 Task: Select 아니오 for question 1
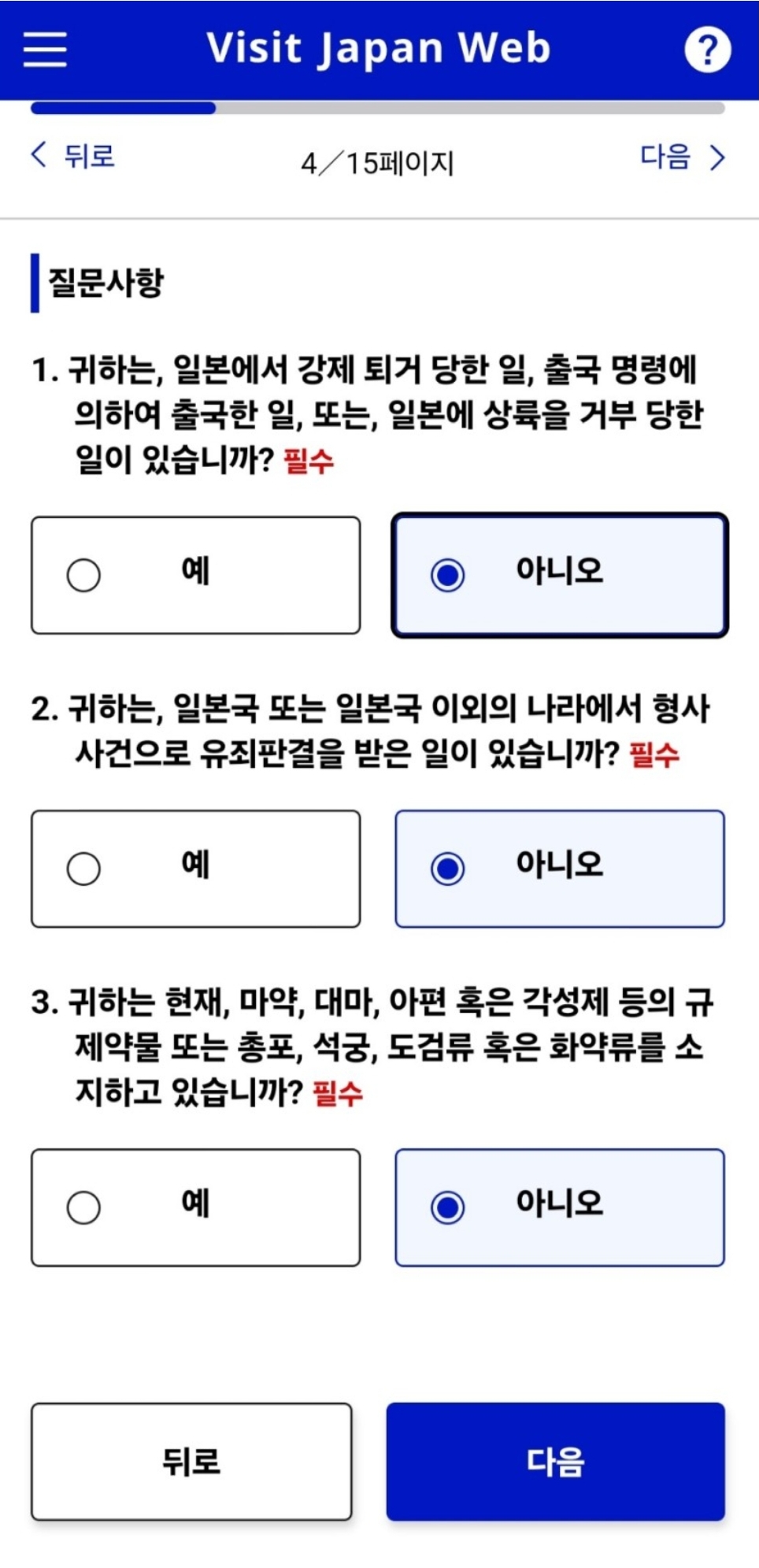(x=560, y=573)
